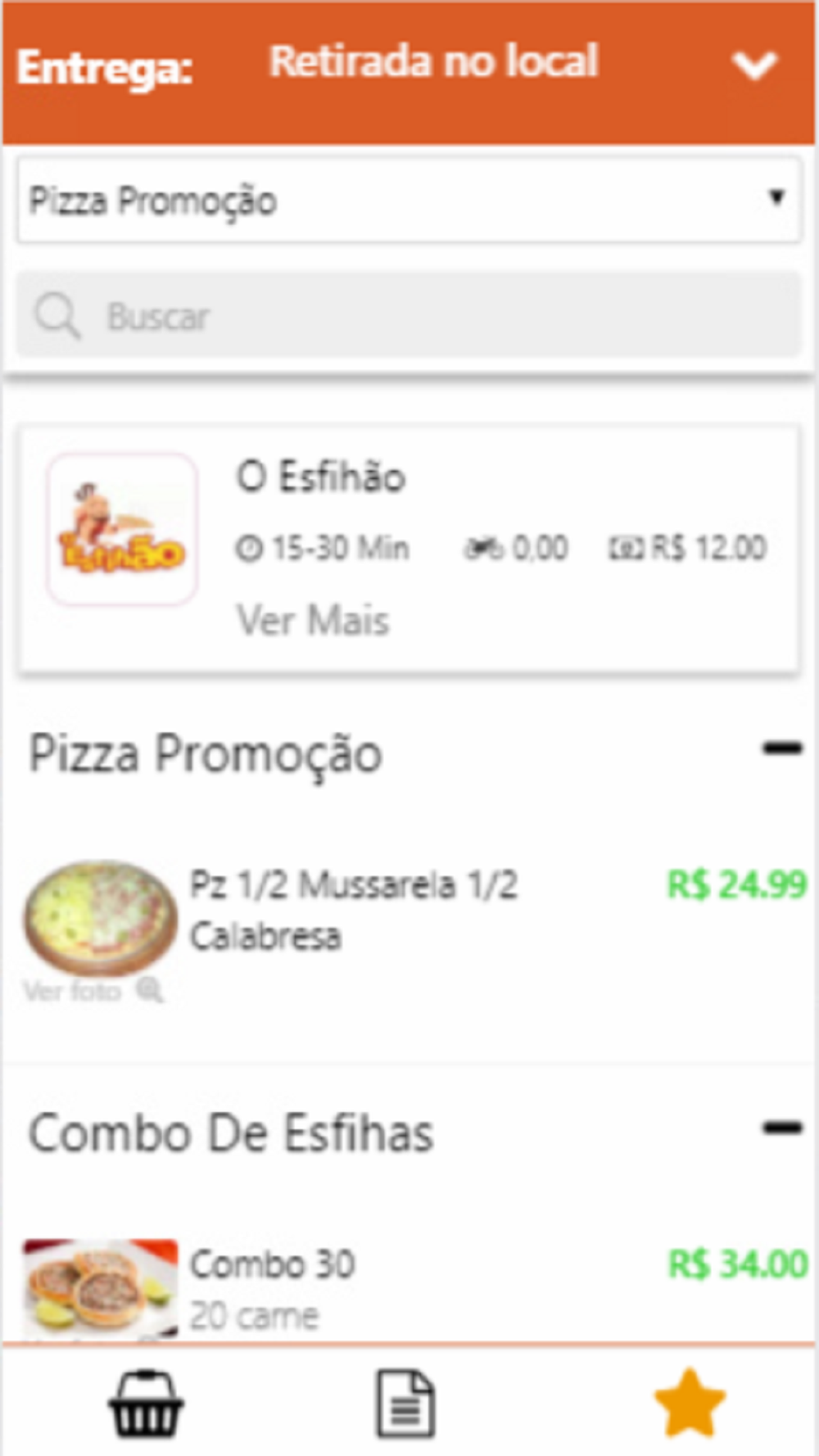819x1456 pixels.
Task: Select Pz 1/2 Mussarela 1/2 Calabresa
Action: tap(354, 909)
